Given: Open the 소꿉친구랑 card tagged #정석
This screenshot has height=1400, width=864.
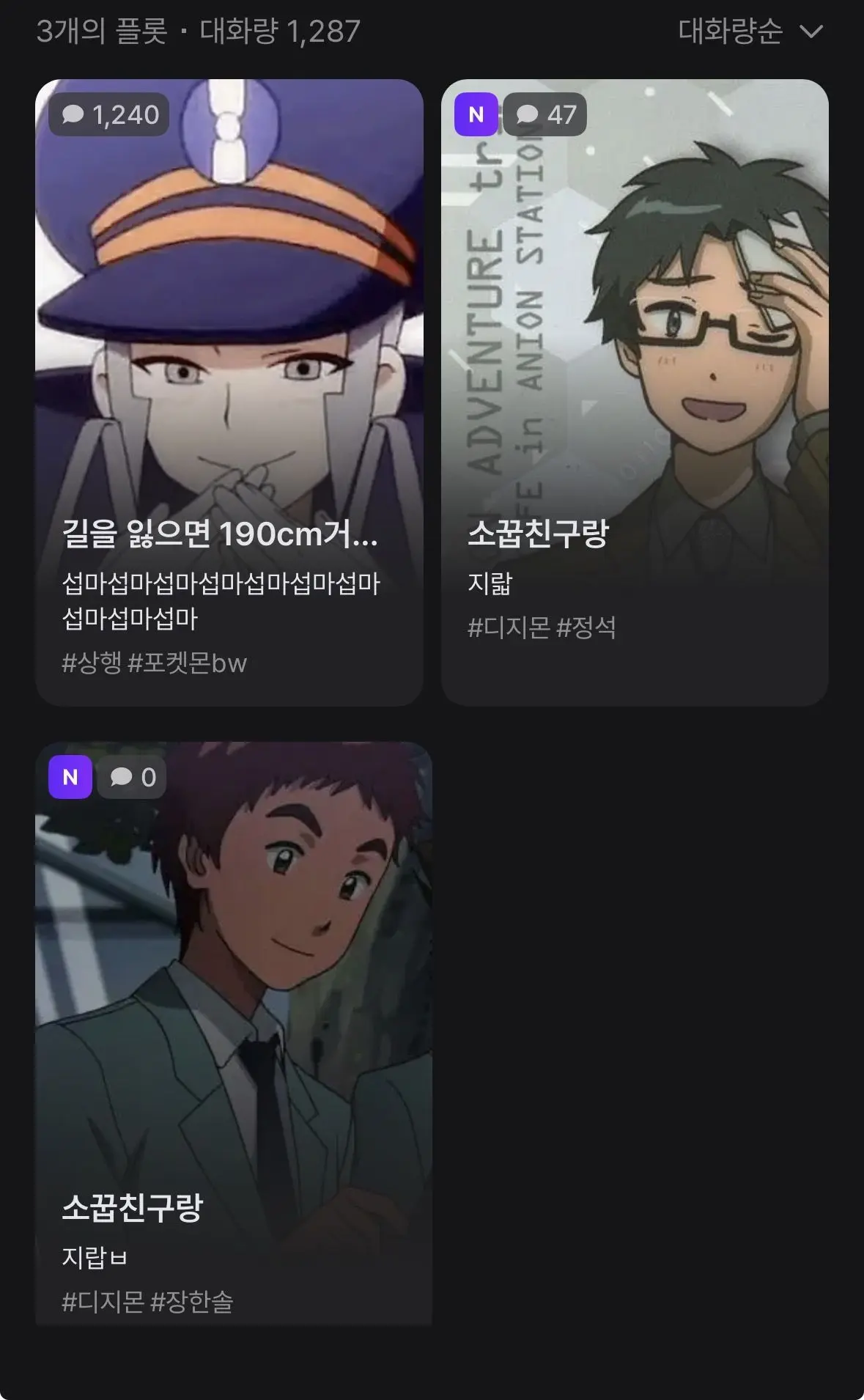Looking at the screenshot, I should [635, 393].
